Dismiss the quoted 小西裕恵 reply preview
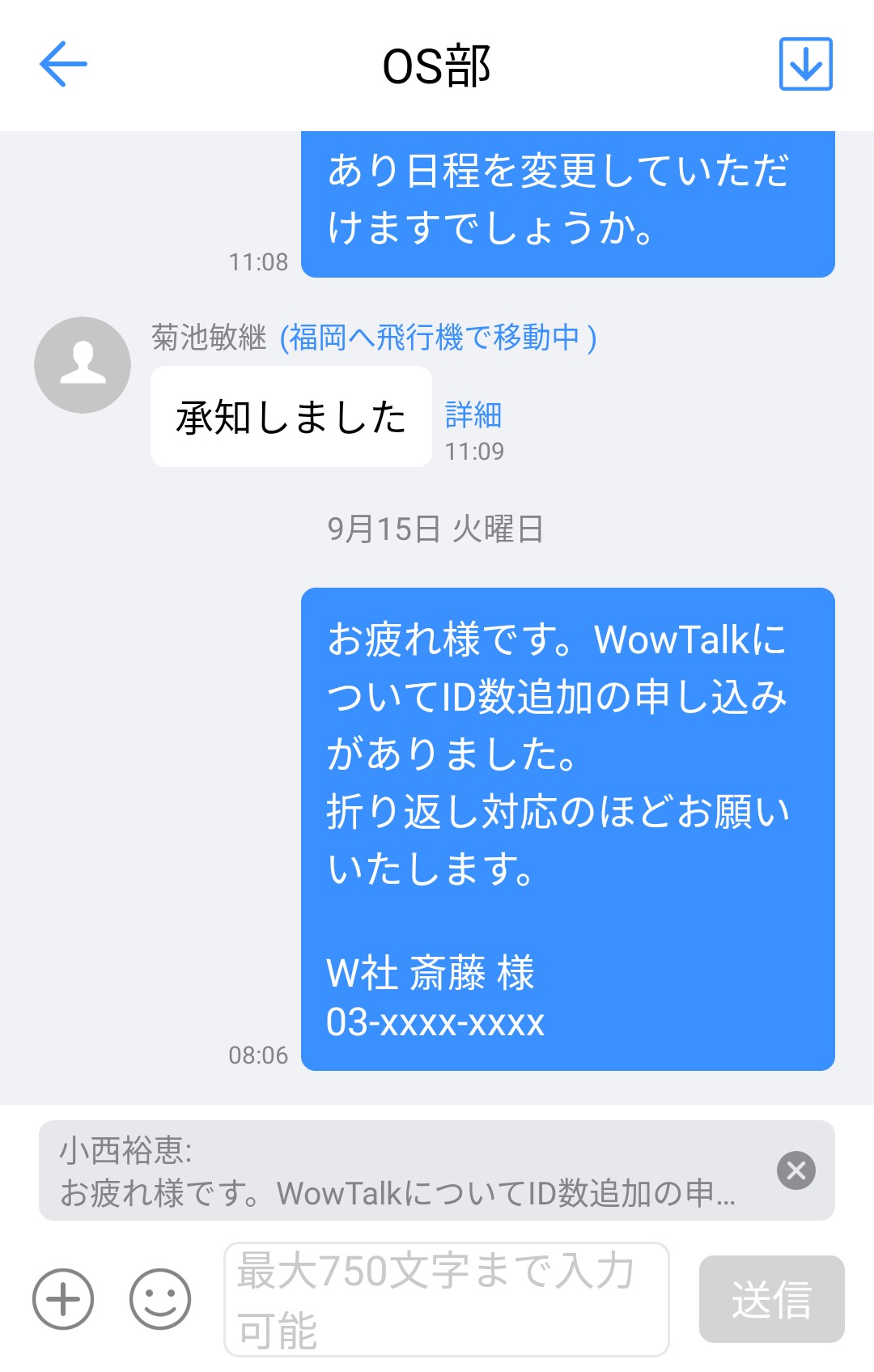The height and width of the screenshot is (1372, 874). coord(796,1170)
